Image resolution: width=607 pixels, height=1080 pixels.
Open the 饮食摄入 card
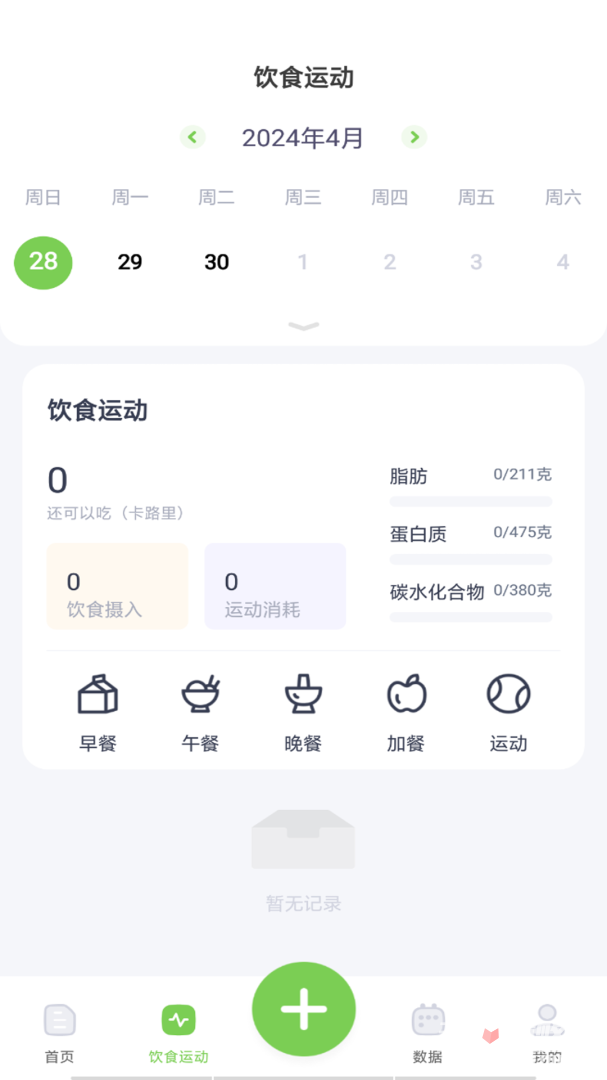pyautogui.click(x=117, y=586)
